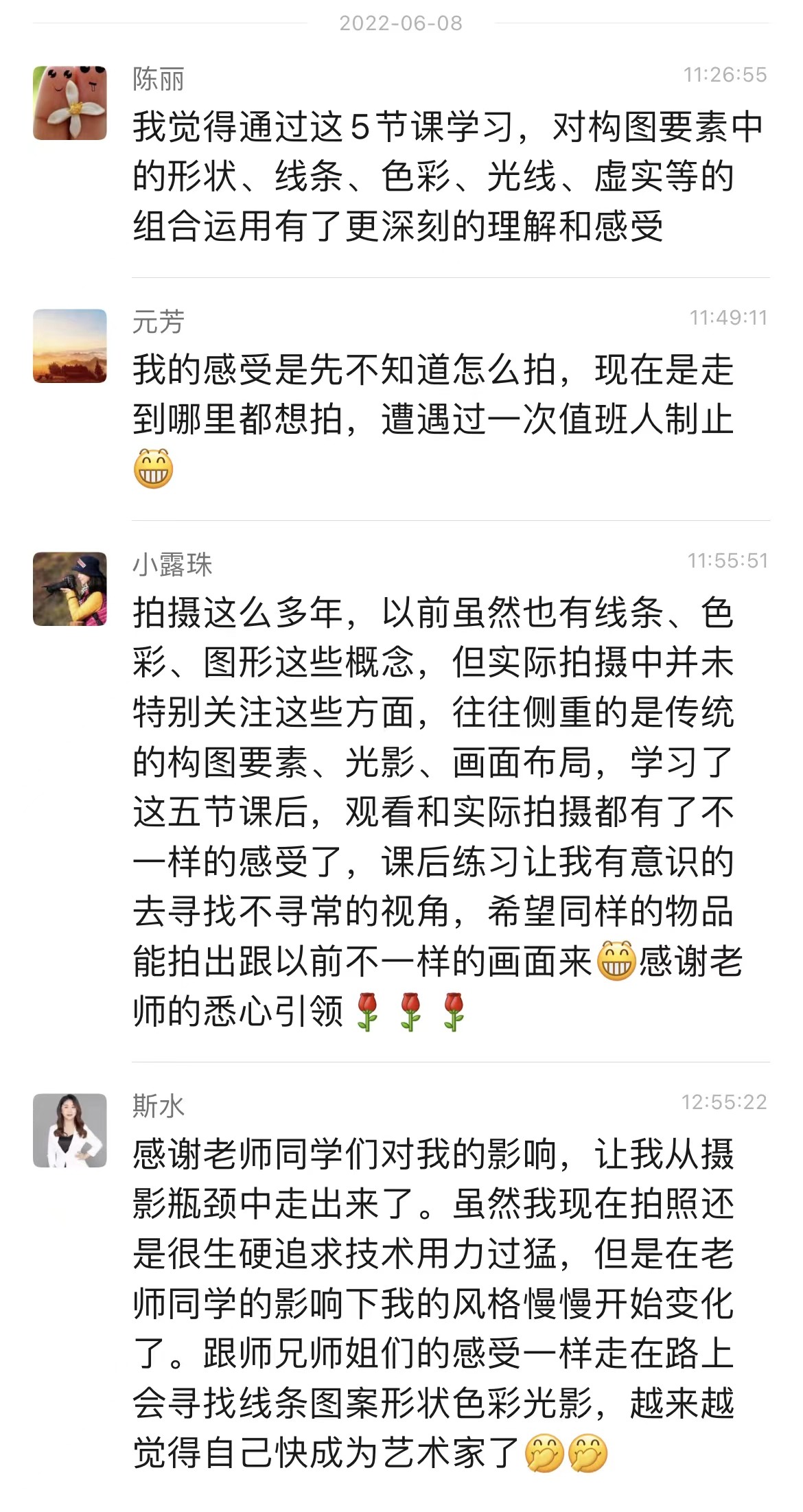Tap 小露珠's avatar photo

tap(70, 589)
